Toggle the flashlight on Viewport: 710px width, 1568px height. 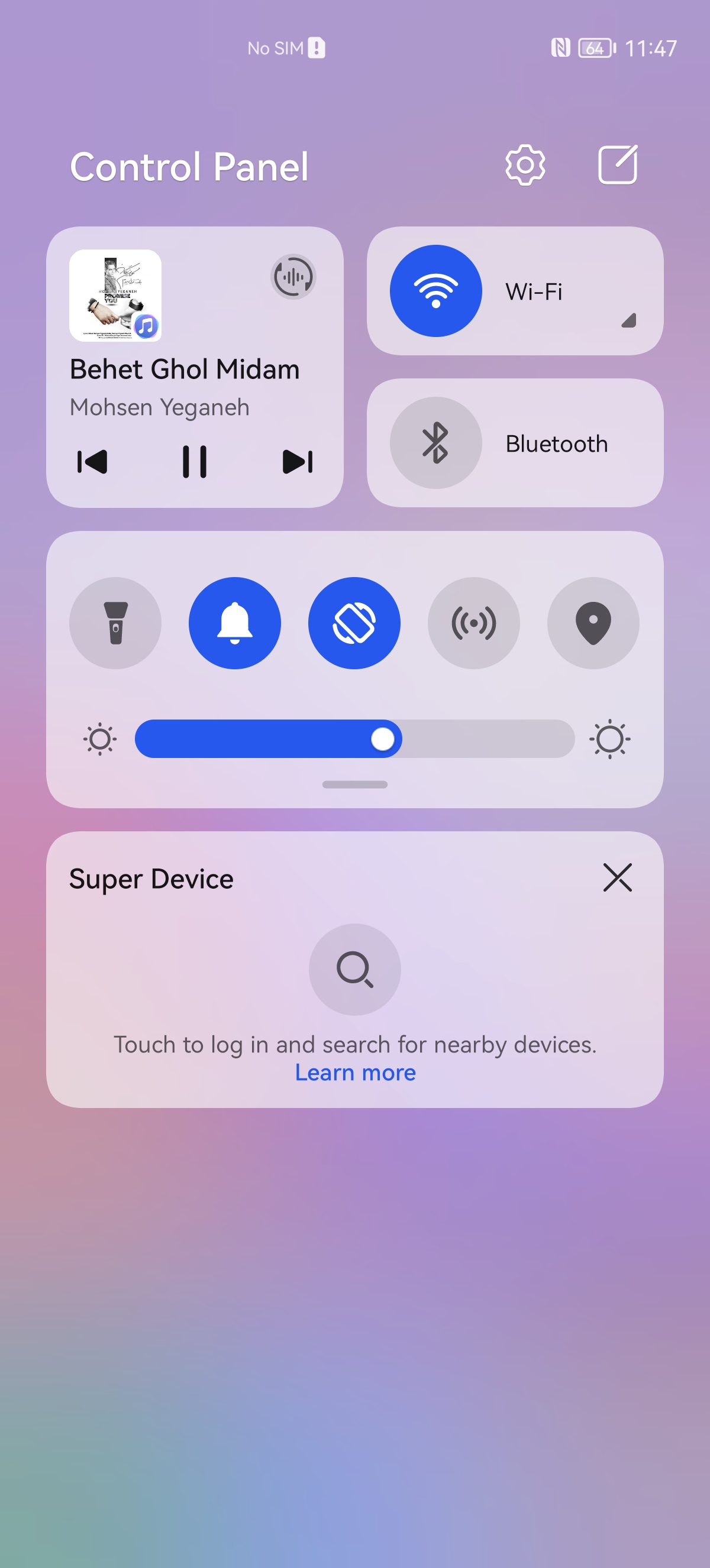coord(115,623)
